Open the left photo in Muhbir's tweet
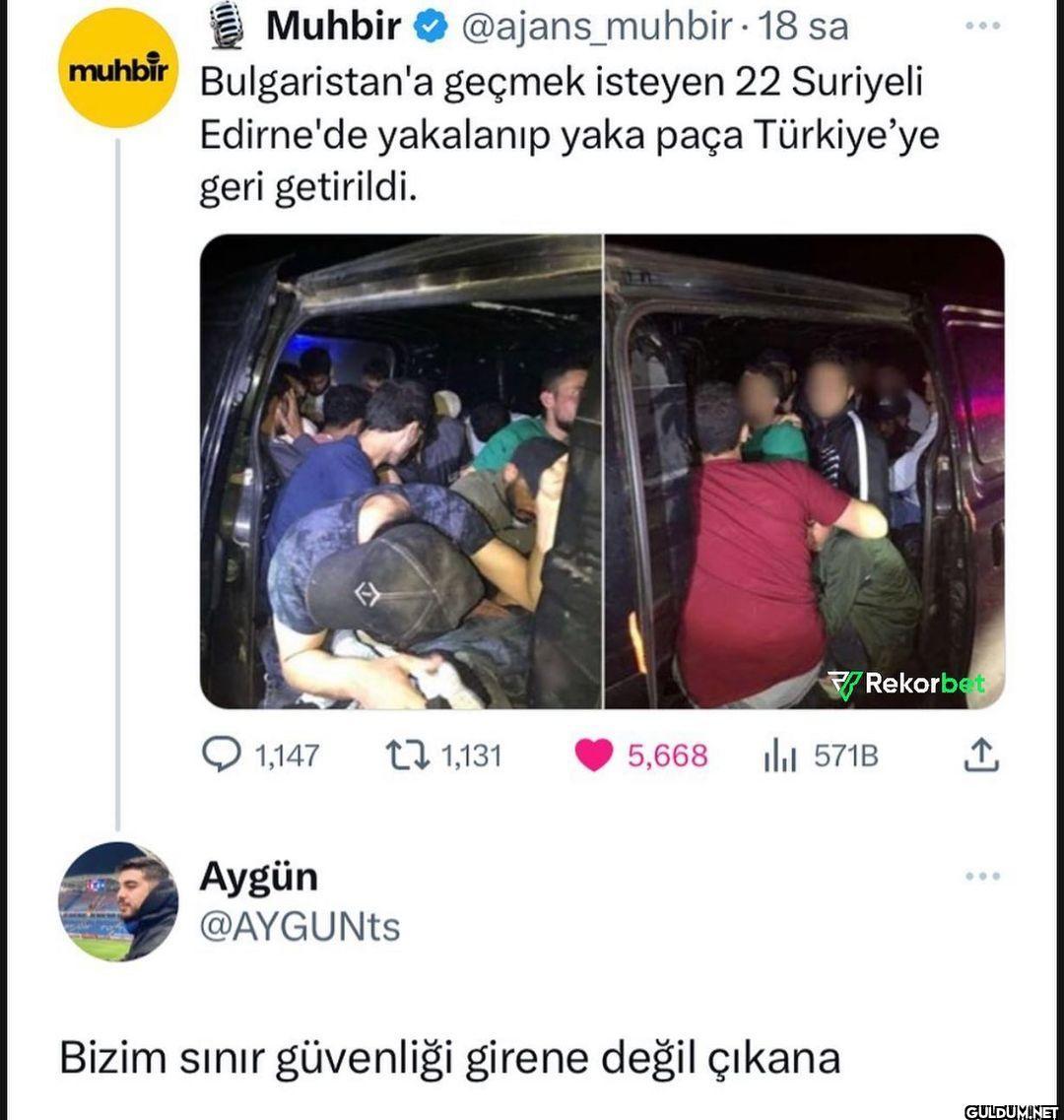 click(x=400, y=471)
